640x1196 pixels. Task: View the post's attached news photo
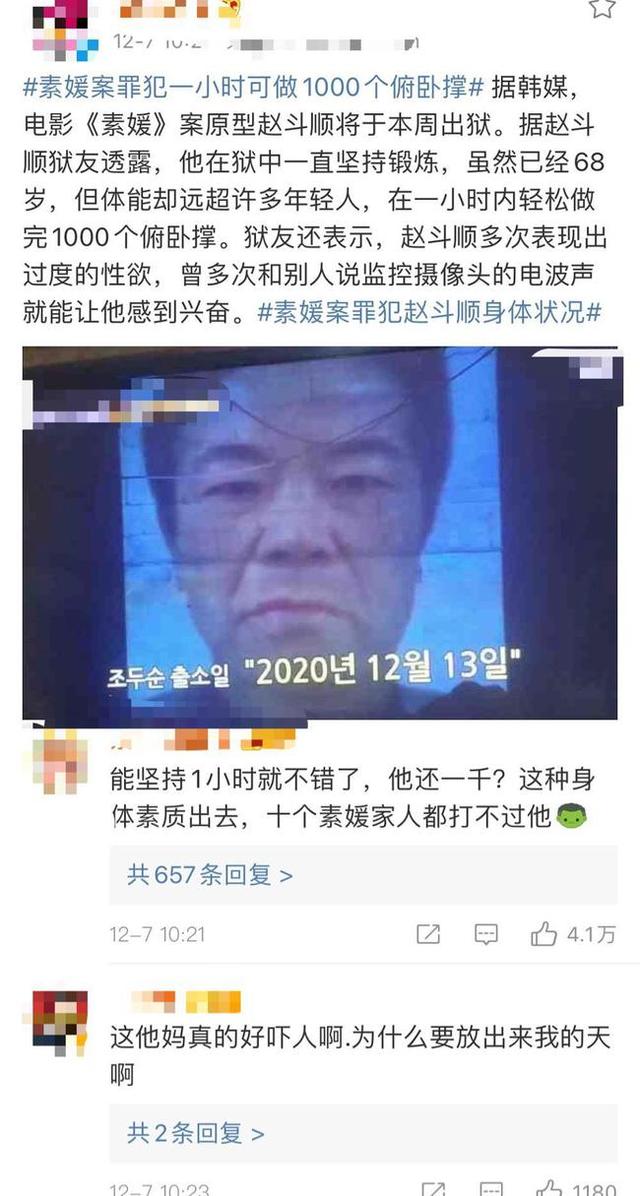click(320, 533)
